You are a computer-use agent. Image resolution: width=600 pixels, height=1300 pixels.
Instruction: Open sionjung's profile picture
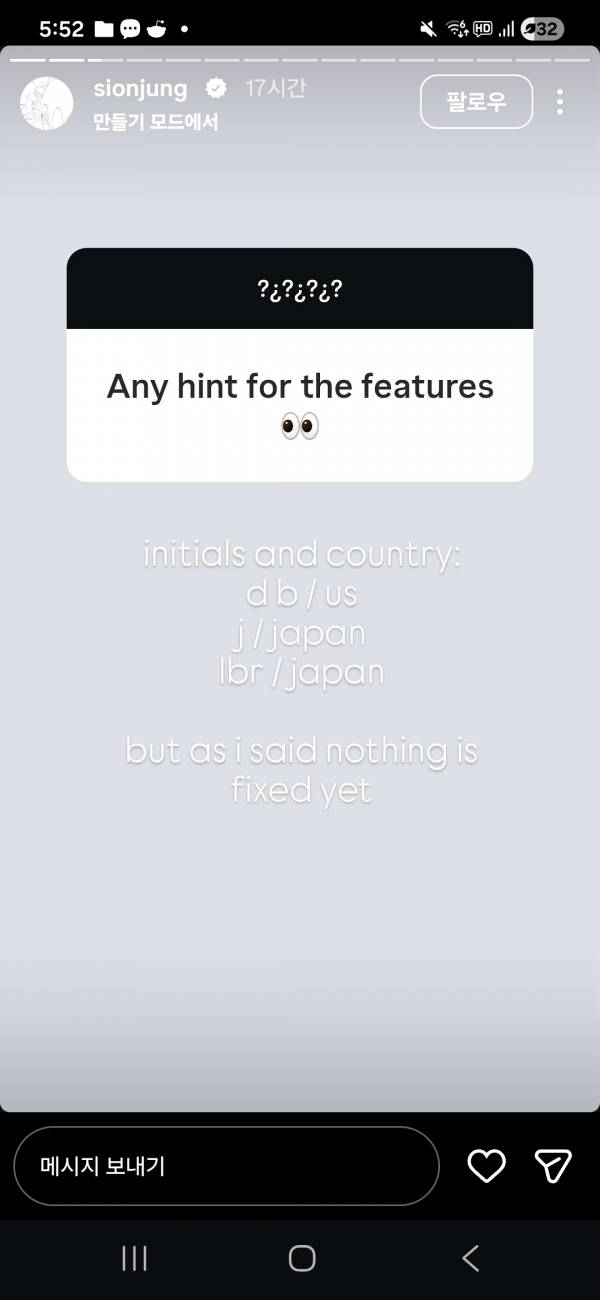46,103
